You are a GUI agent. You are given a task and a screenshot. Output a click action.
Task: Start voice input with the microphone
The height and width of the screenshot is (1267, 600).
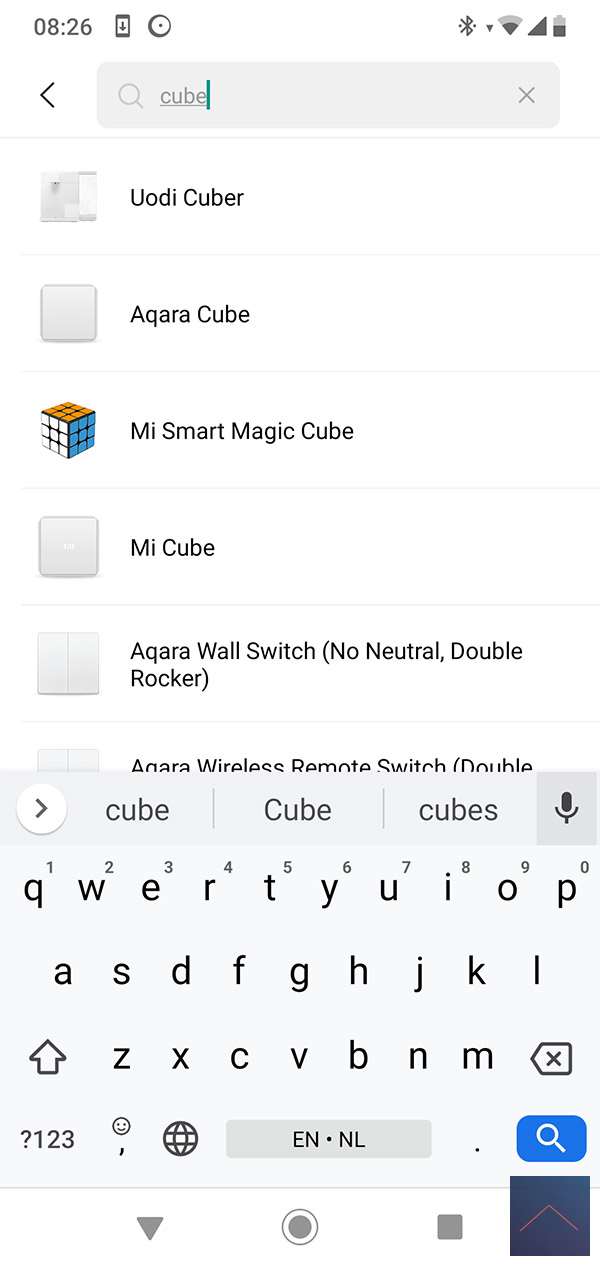point(566,808)
